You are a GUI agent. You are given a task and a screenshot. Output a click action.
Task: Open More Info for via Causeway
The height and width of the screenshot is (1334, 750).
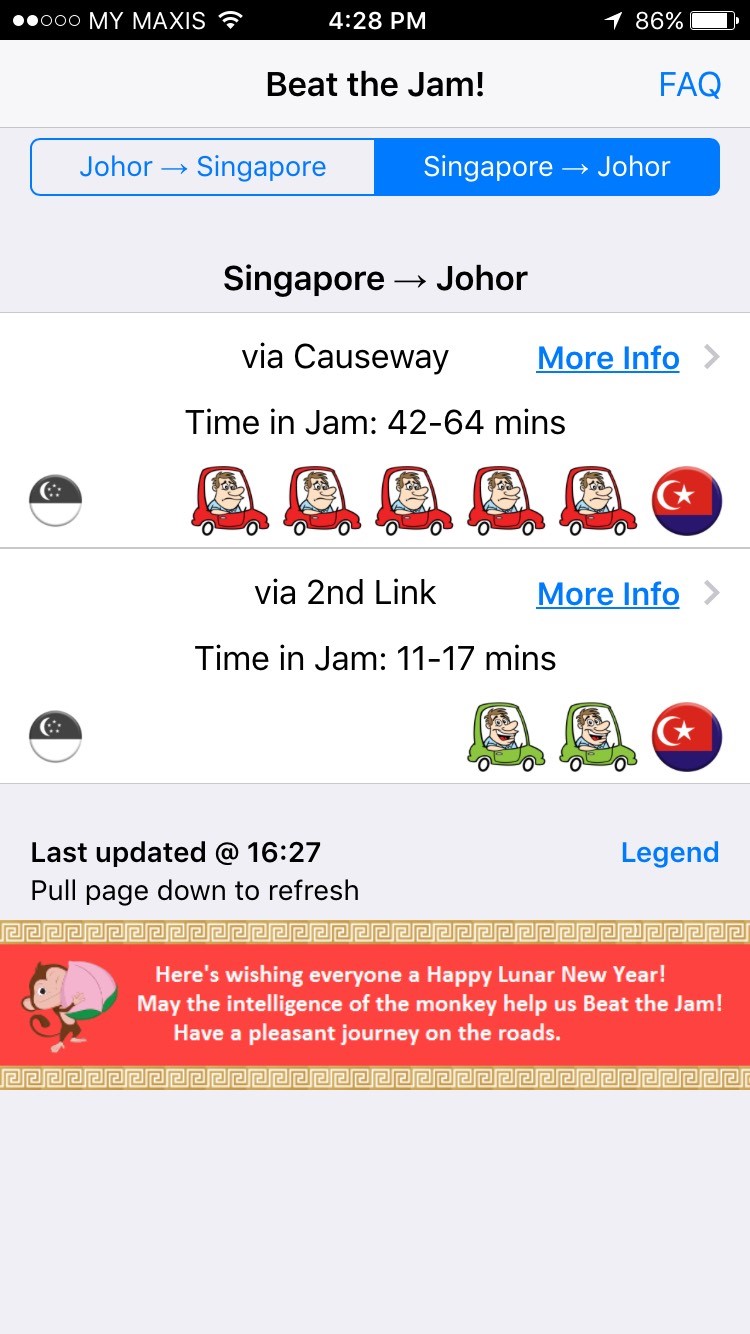coord(608,358)
